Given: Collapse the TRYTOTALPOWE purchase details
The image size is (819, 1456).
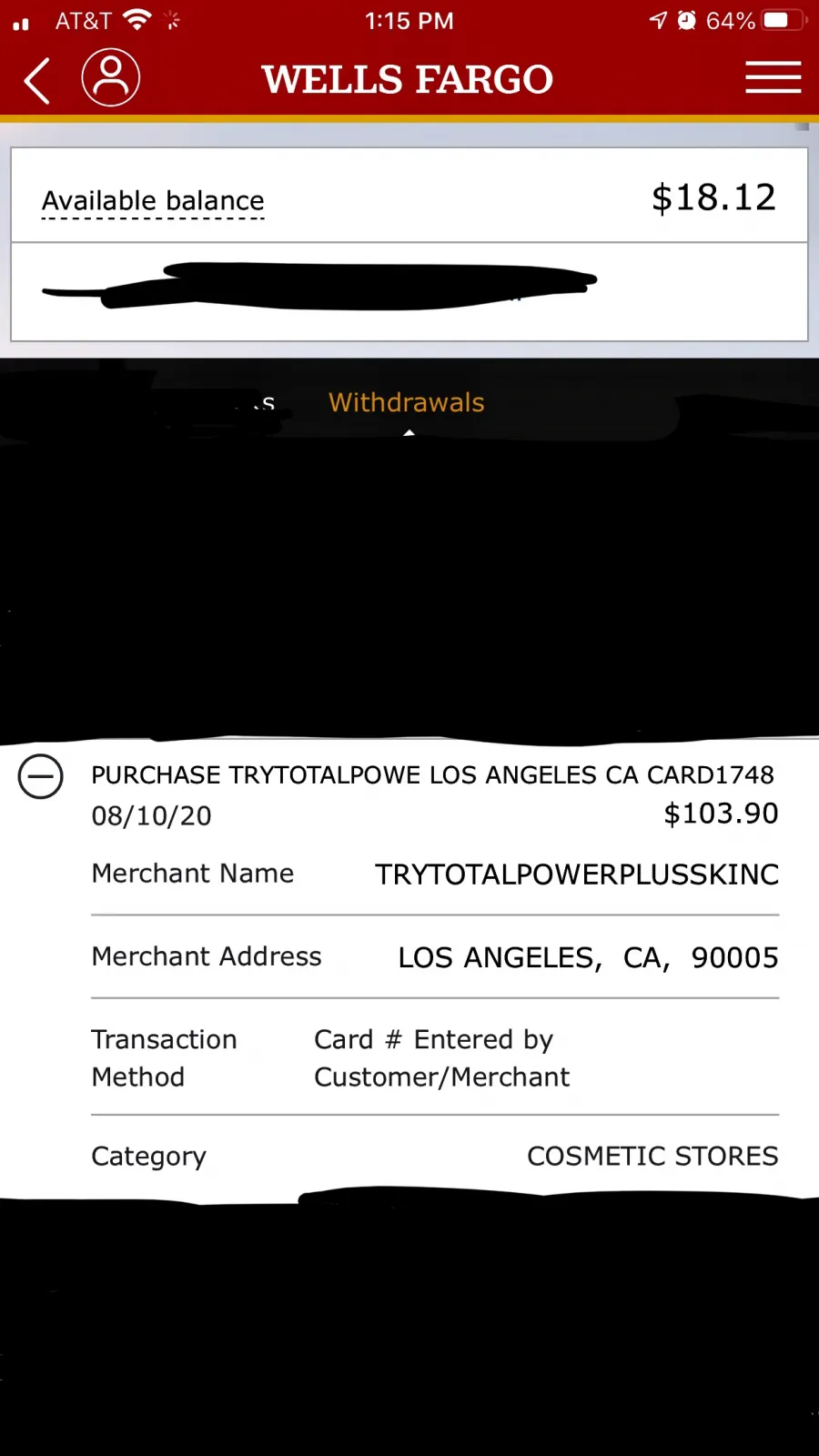Looking at the screenshot, I should (x=41, y=776).
